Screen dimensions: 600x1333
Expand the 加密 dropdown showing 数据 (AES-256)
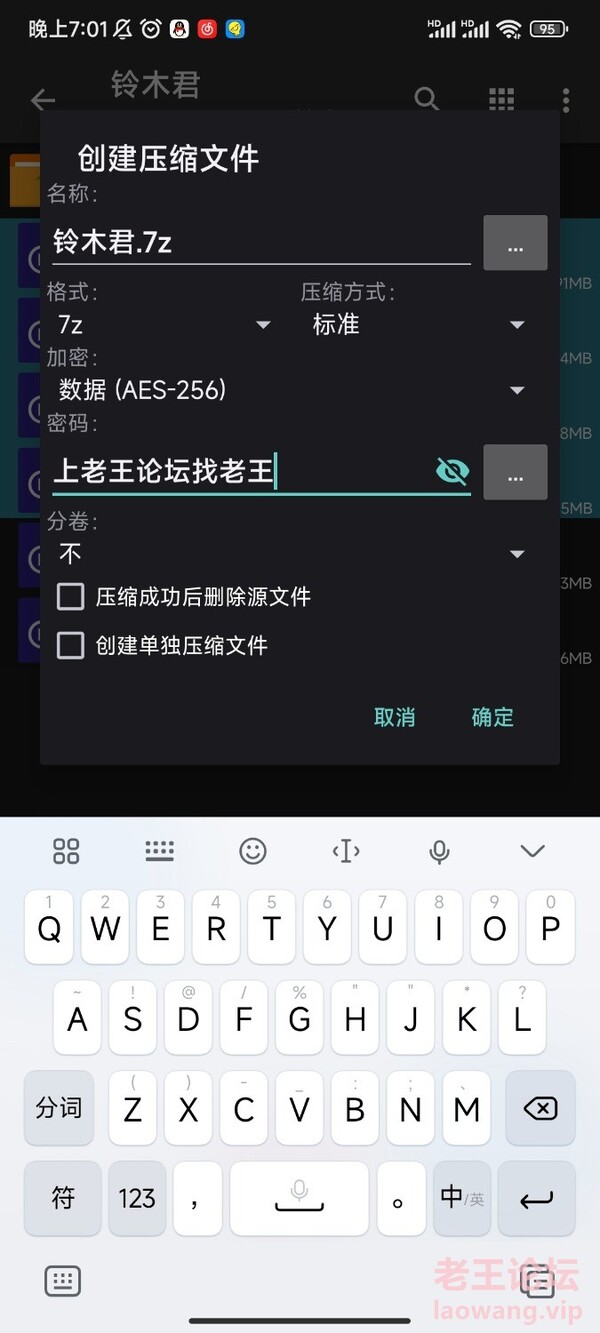pyautogui.click(x=290, y=390)
